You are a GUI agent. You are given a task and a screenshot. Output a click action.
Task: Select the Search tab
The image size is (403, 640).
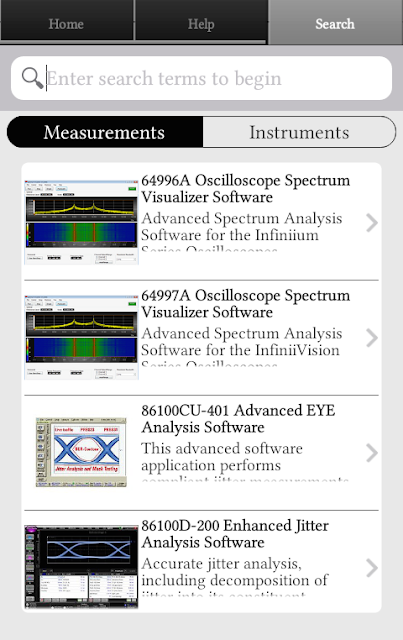[x=335, y=22]
